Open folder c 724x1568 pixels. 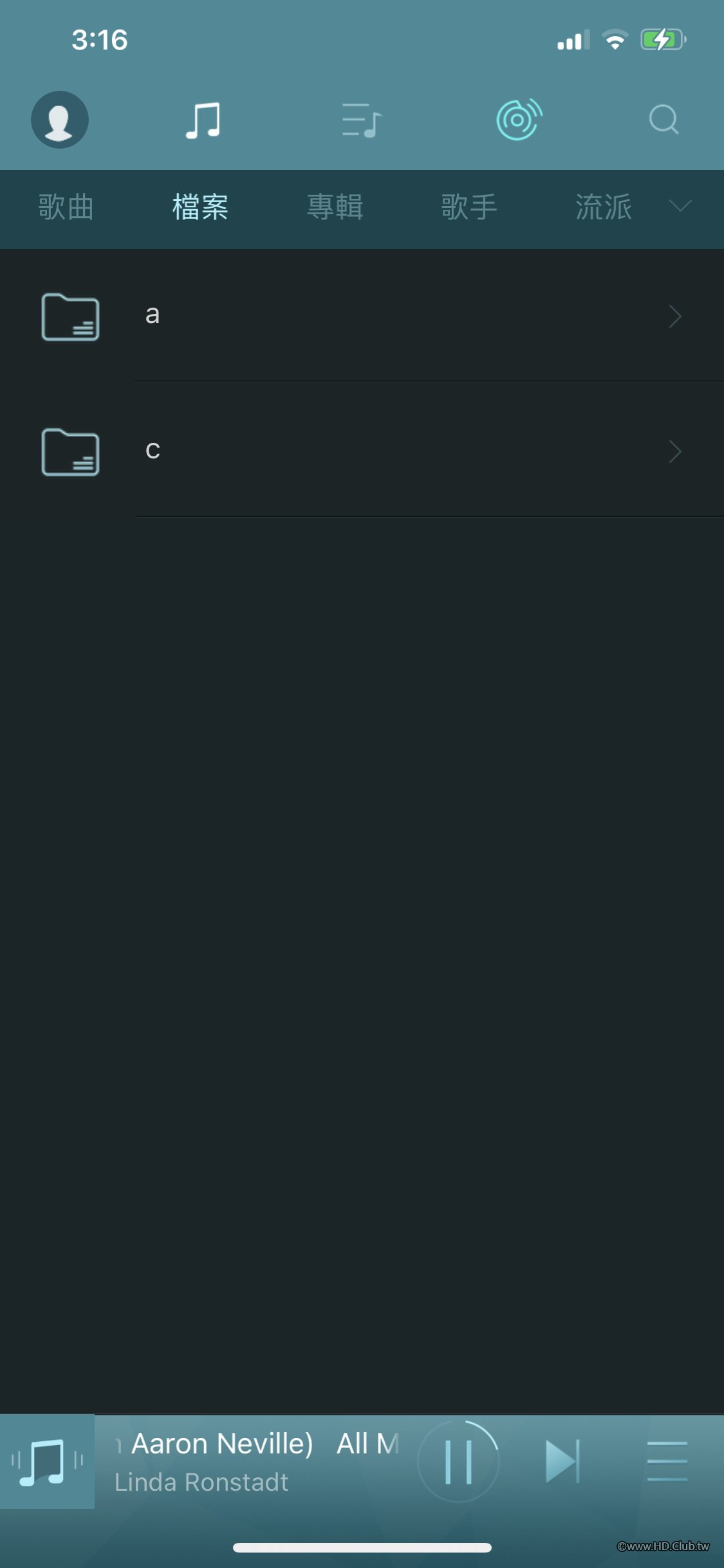(x=360, y=451)
